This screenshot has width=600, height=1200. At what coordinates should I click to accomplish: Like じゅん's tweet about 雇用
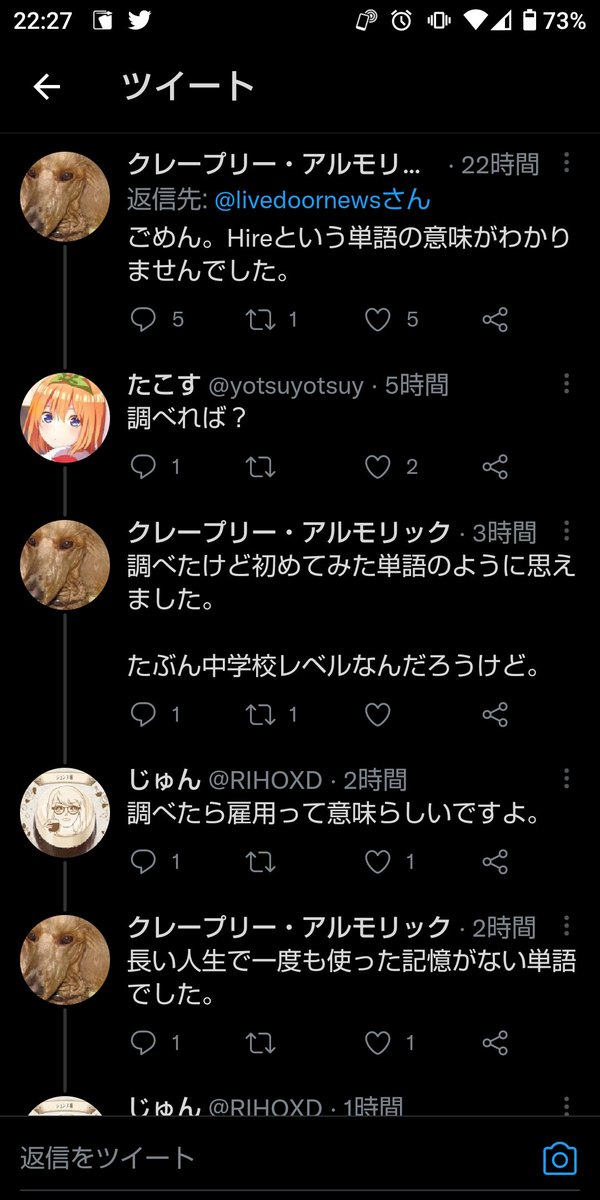point(377,862)
